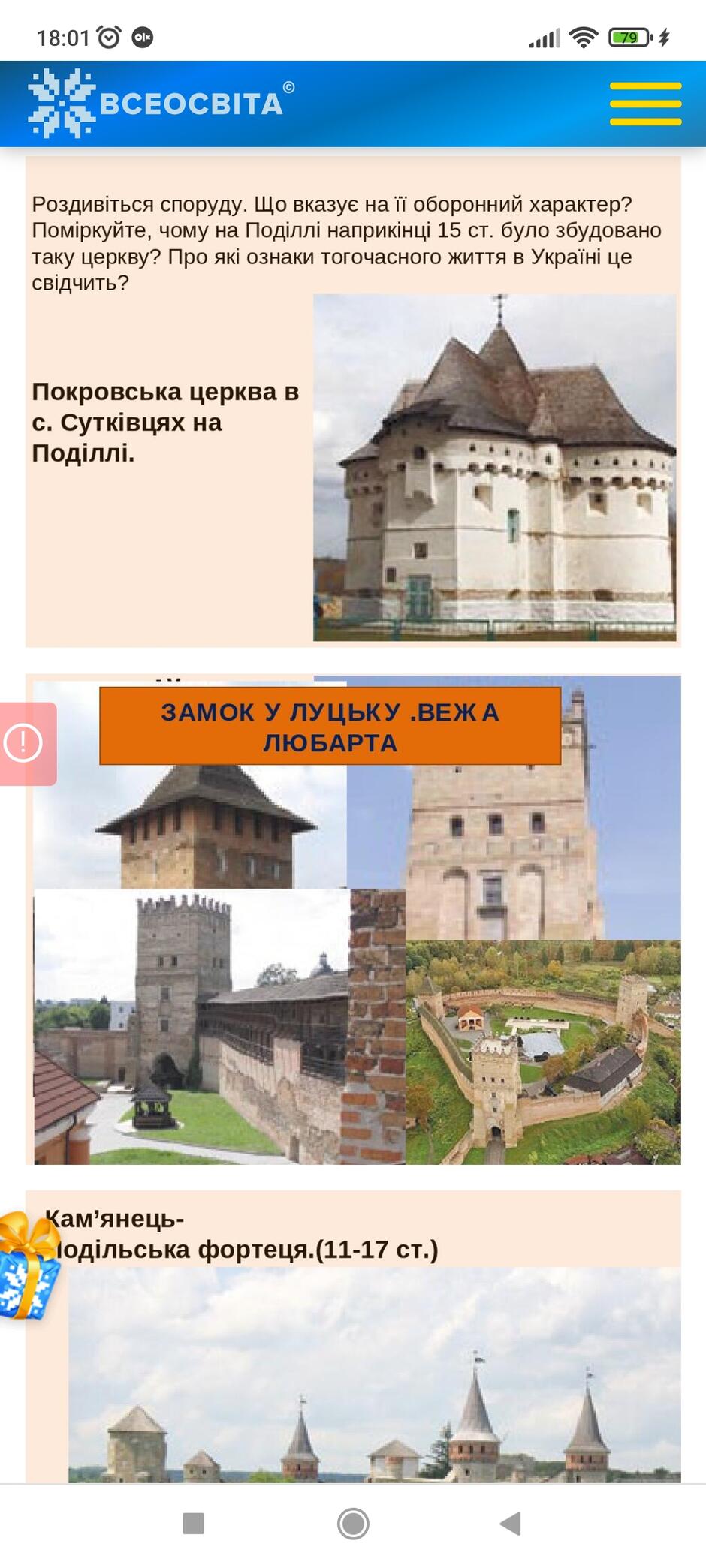This screenshot has height=1568, width=706.
Task: Tap the system home button
Action: (353, 1524)
